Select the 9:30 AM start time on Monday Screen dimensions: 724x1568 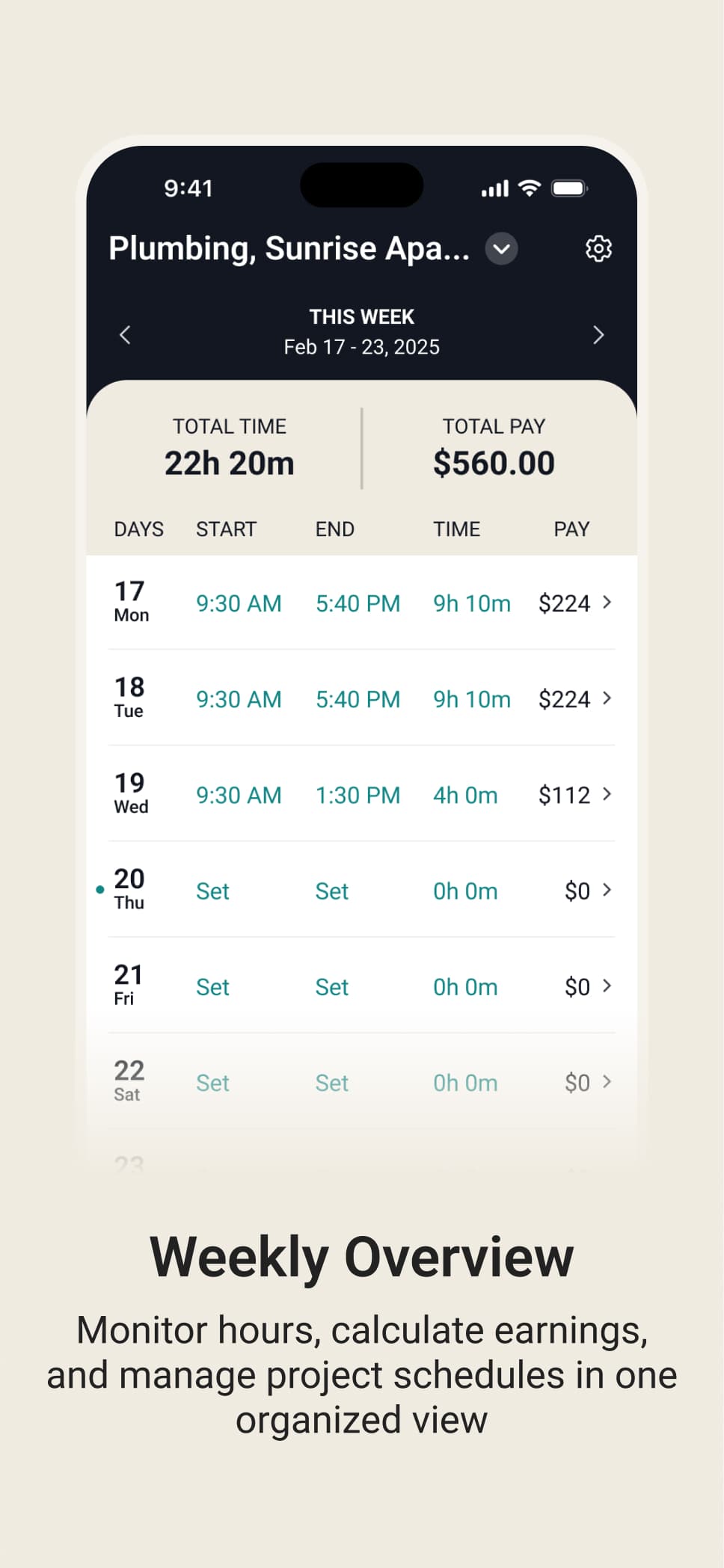coord(239,603)
